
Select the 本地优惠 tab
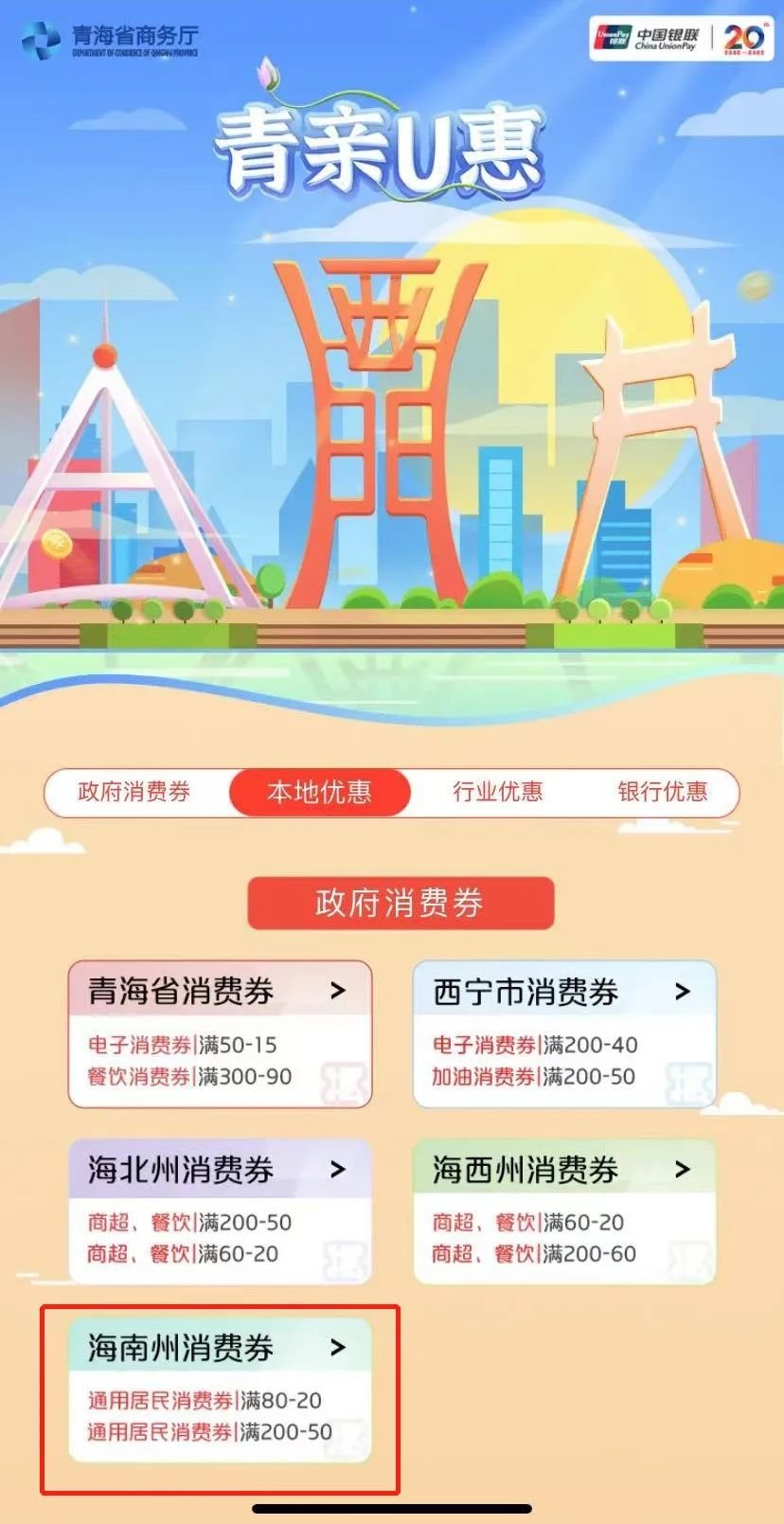(319, 792)
